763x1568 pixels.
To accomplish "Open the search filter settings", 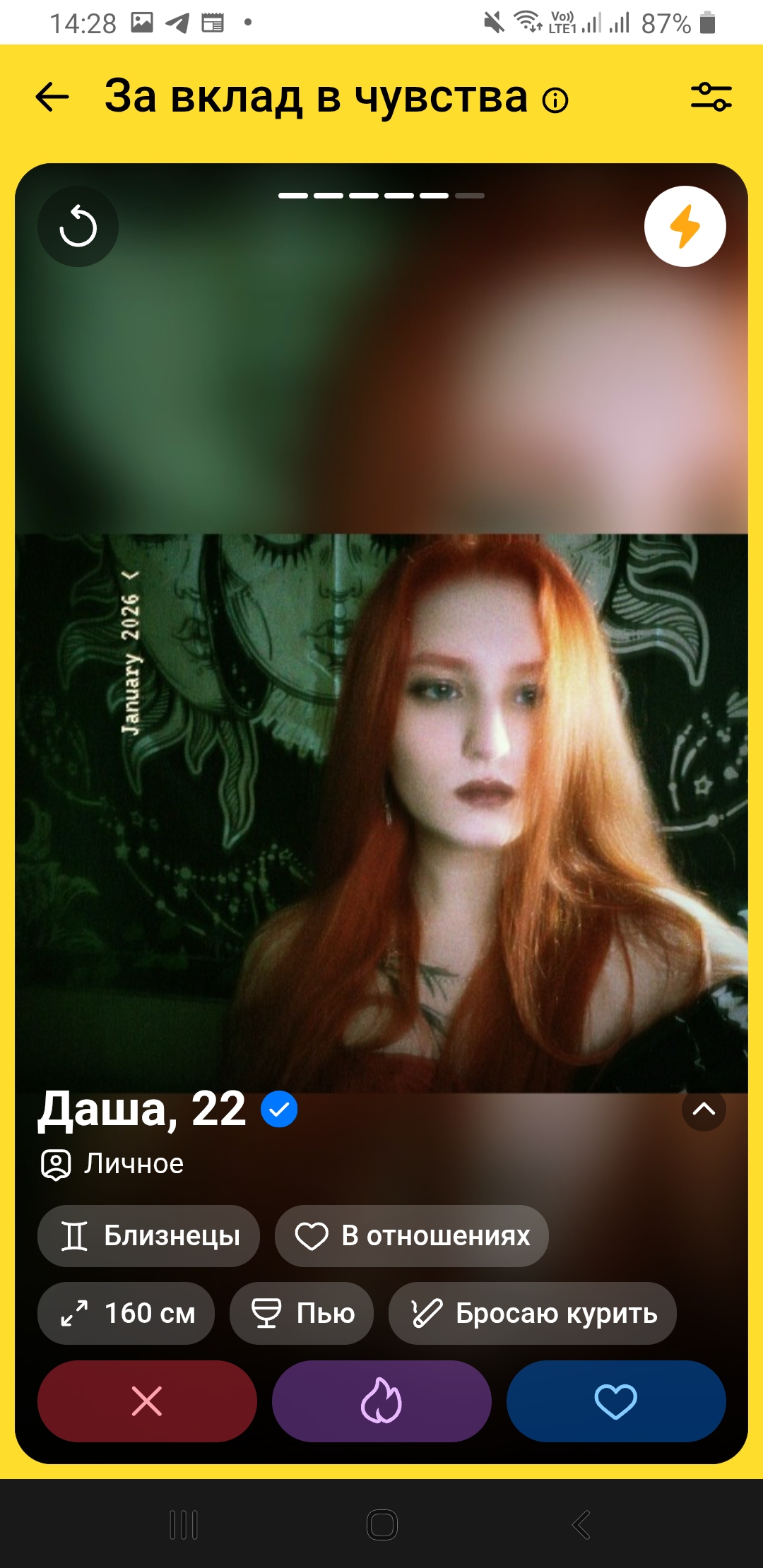I will click(711, 97).
